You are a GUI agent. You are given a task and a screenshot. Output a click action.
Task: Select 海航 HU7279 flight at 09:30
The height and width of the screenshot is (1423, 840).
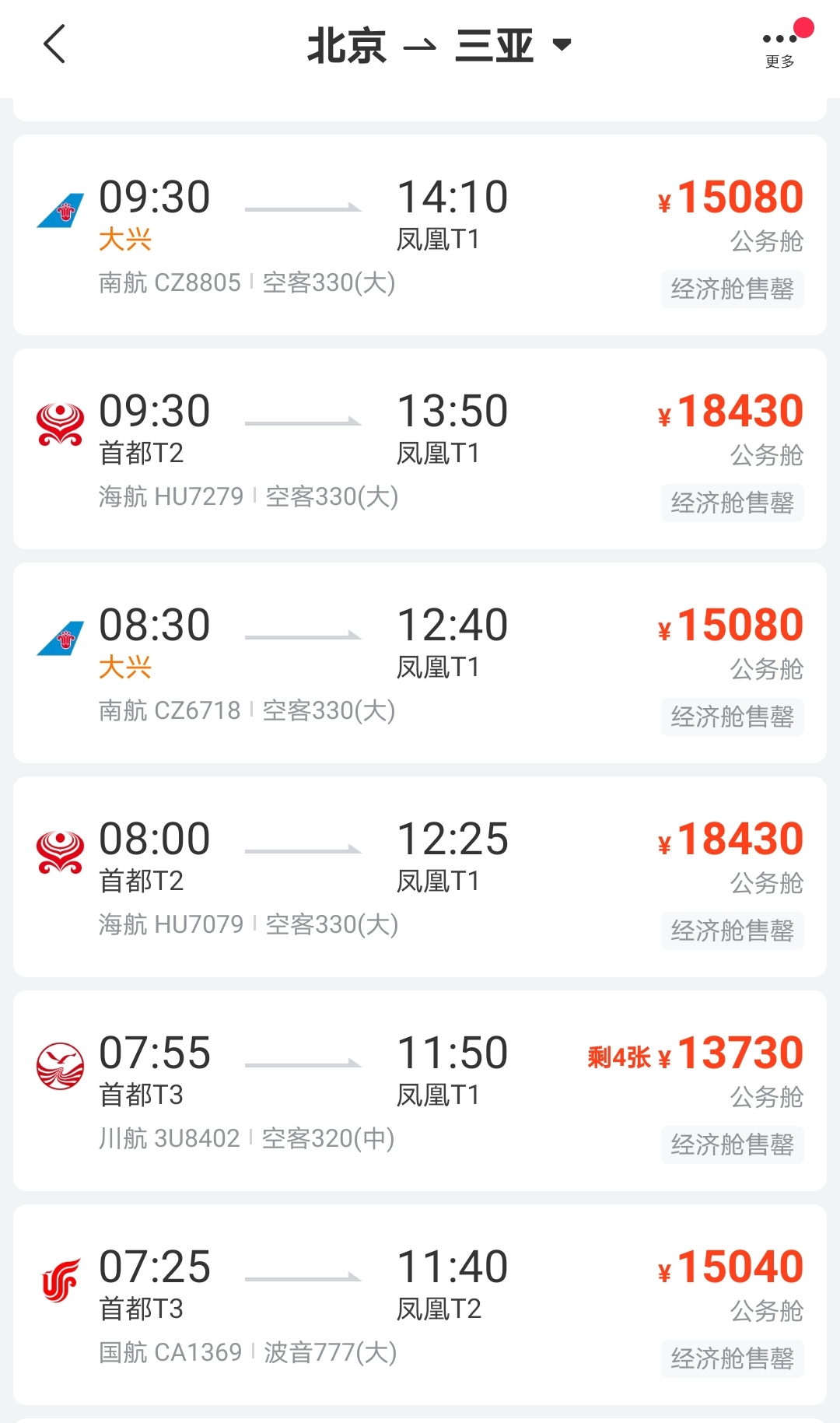(x=420, y=449)
